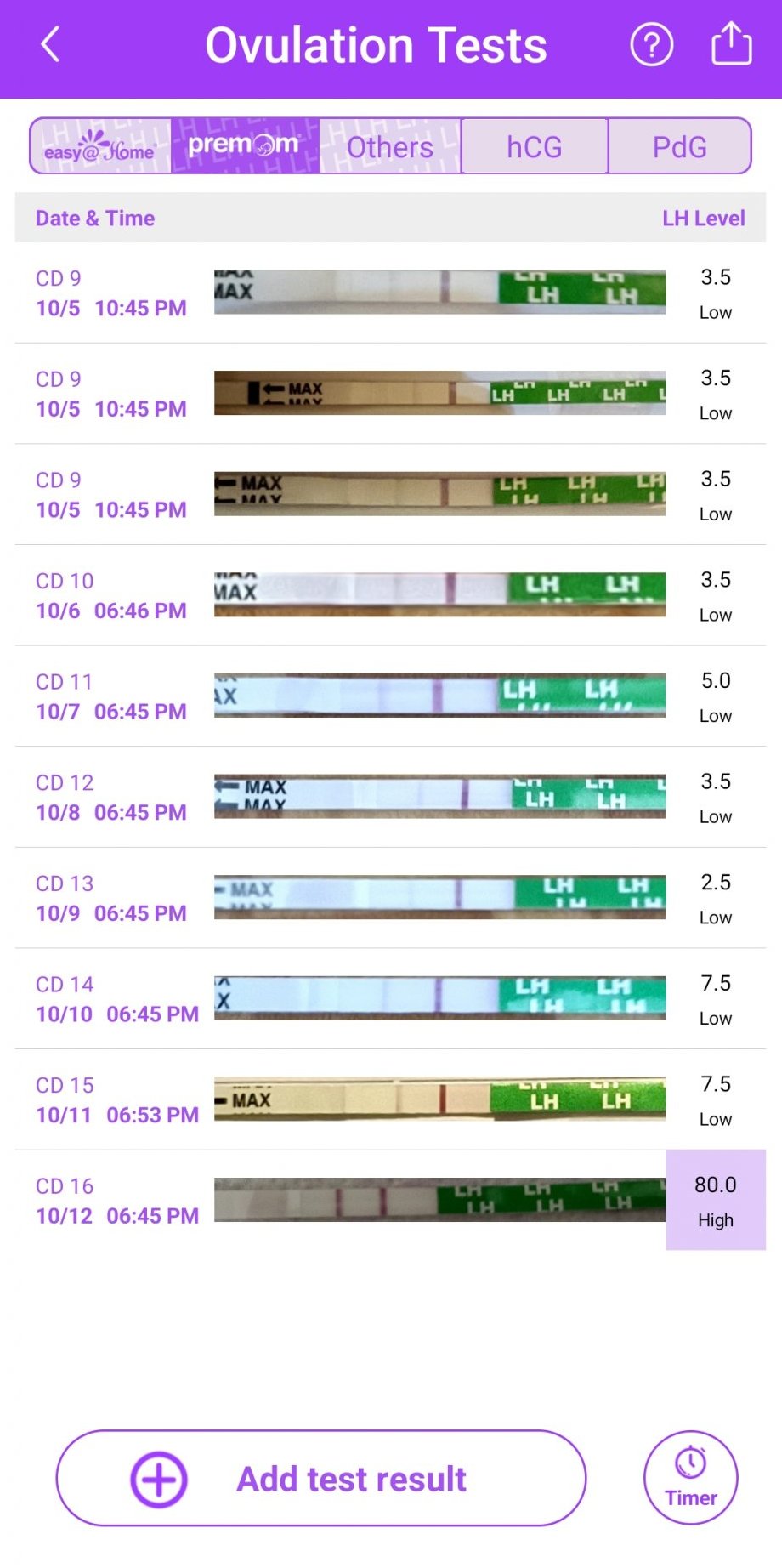Open the CD 15 test from 10/11

coord(390,1099)
